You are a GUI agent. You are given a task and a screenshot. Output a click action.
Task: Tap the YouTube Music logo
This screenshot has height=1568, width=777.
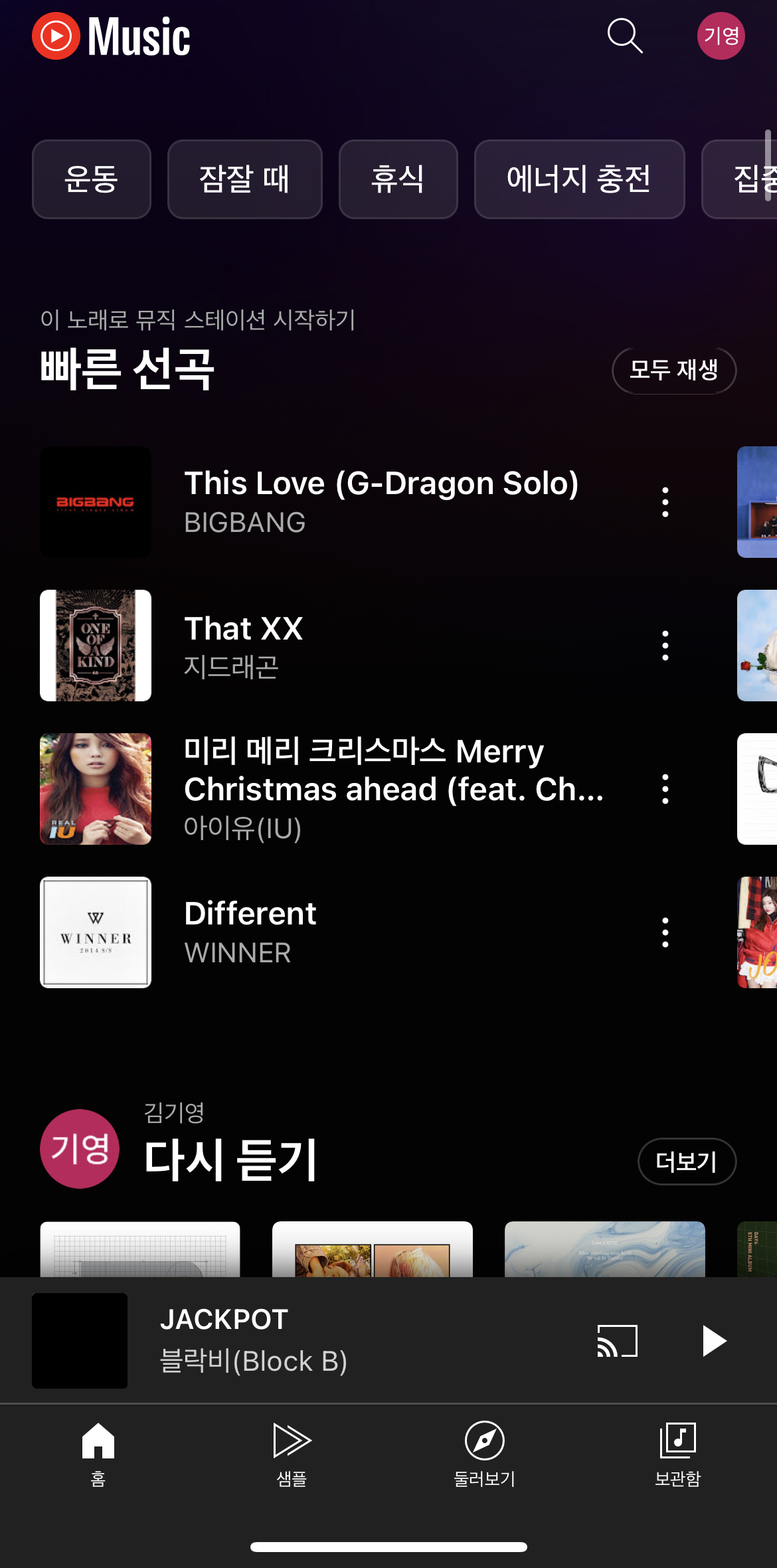(x=113, y=37)
